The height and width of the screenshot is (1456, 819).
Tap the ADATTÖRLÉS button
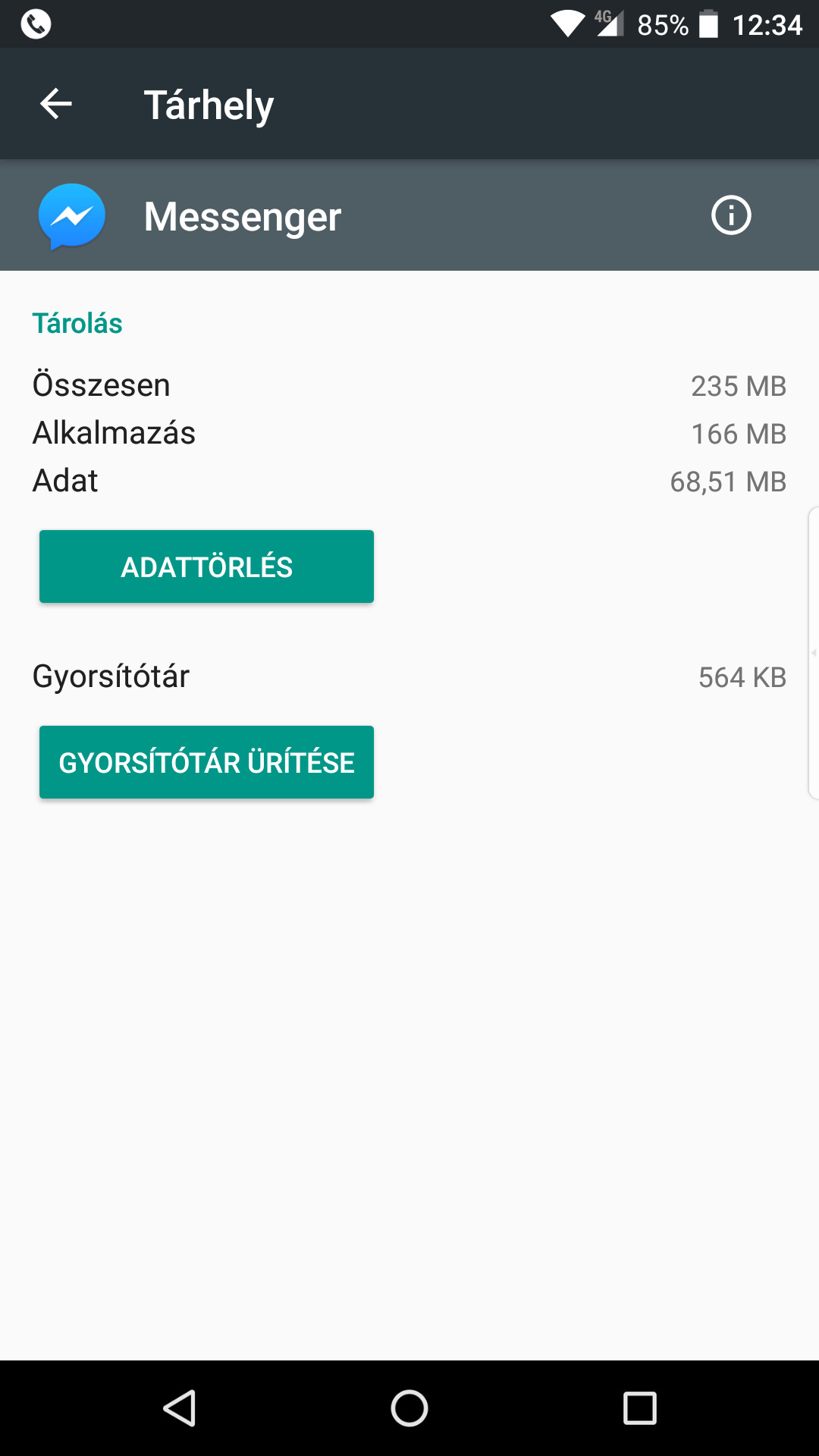(206, 566)
